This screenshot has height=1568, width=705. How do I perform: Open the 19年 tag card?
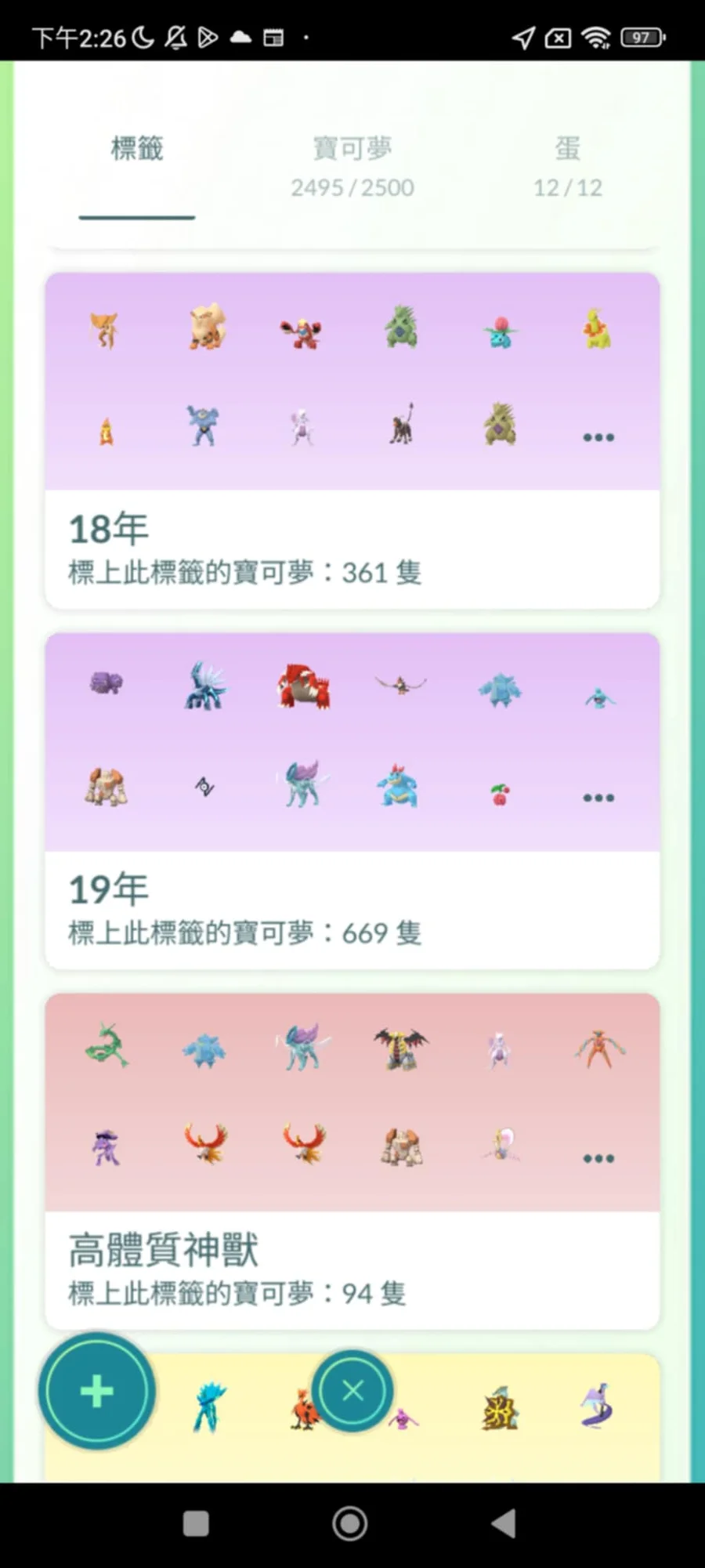tap(352, 909)
